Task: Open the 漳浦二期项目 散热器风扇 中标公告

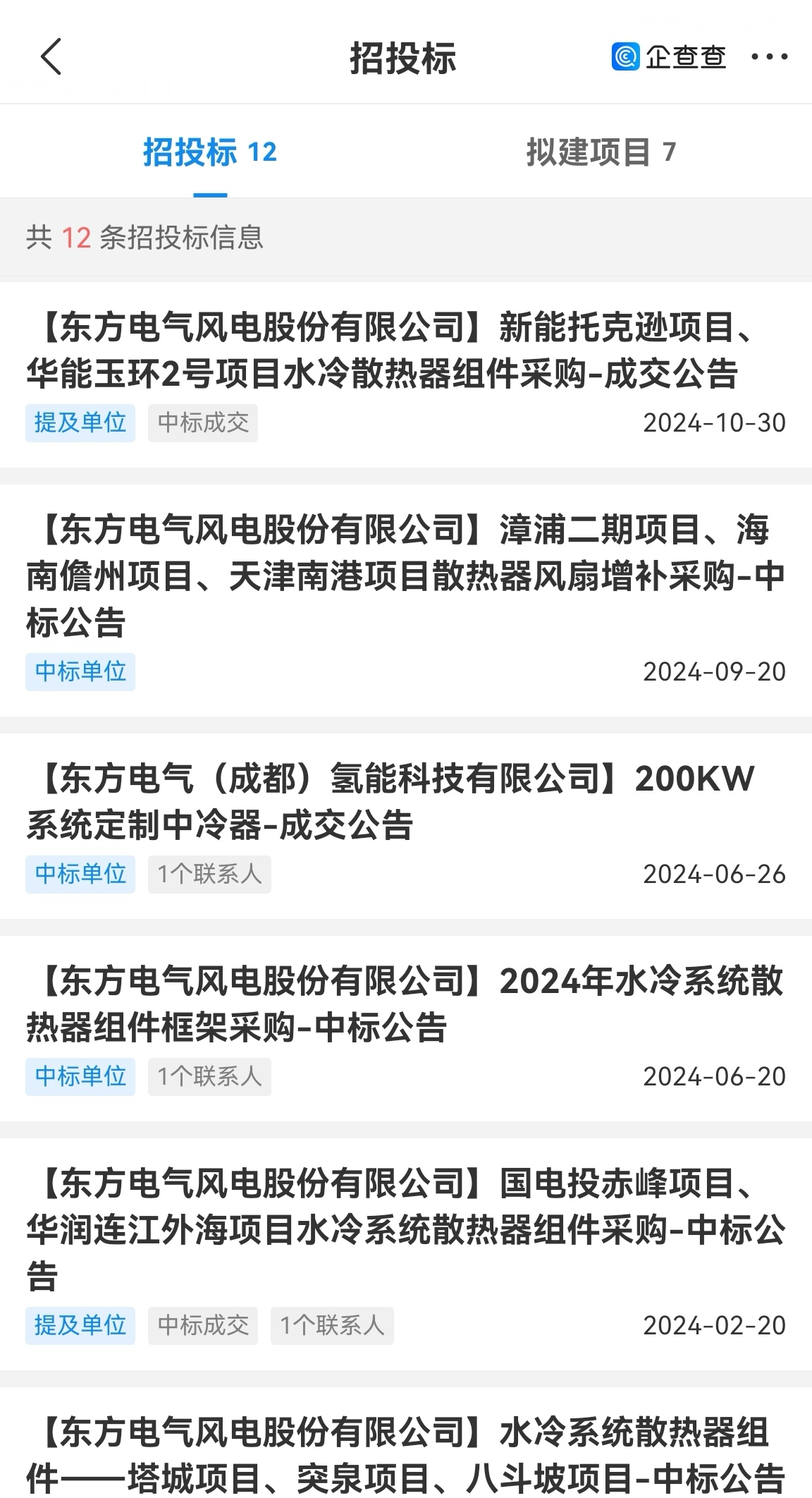Action: coord(406,600)
